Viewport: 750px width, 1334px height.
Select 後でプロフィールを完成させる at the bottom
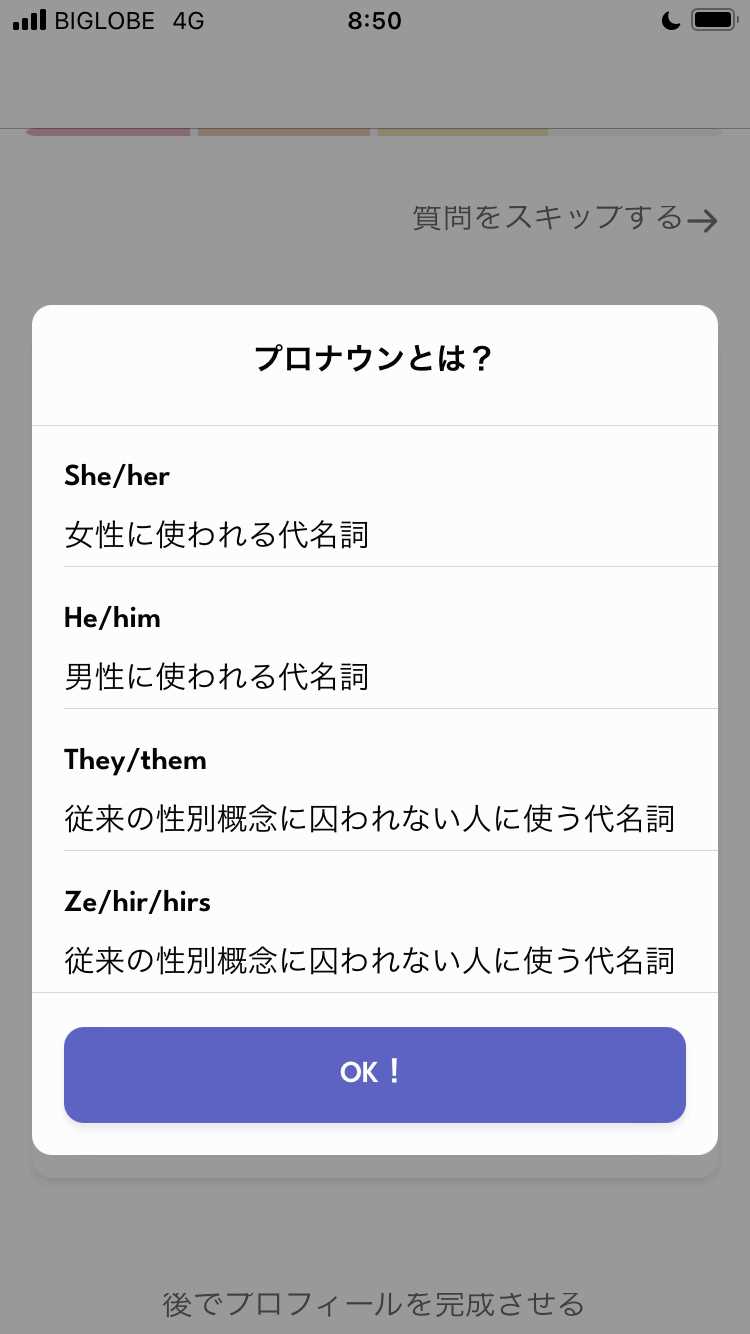374,1302
